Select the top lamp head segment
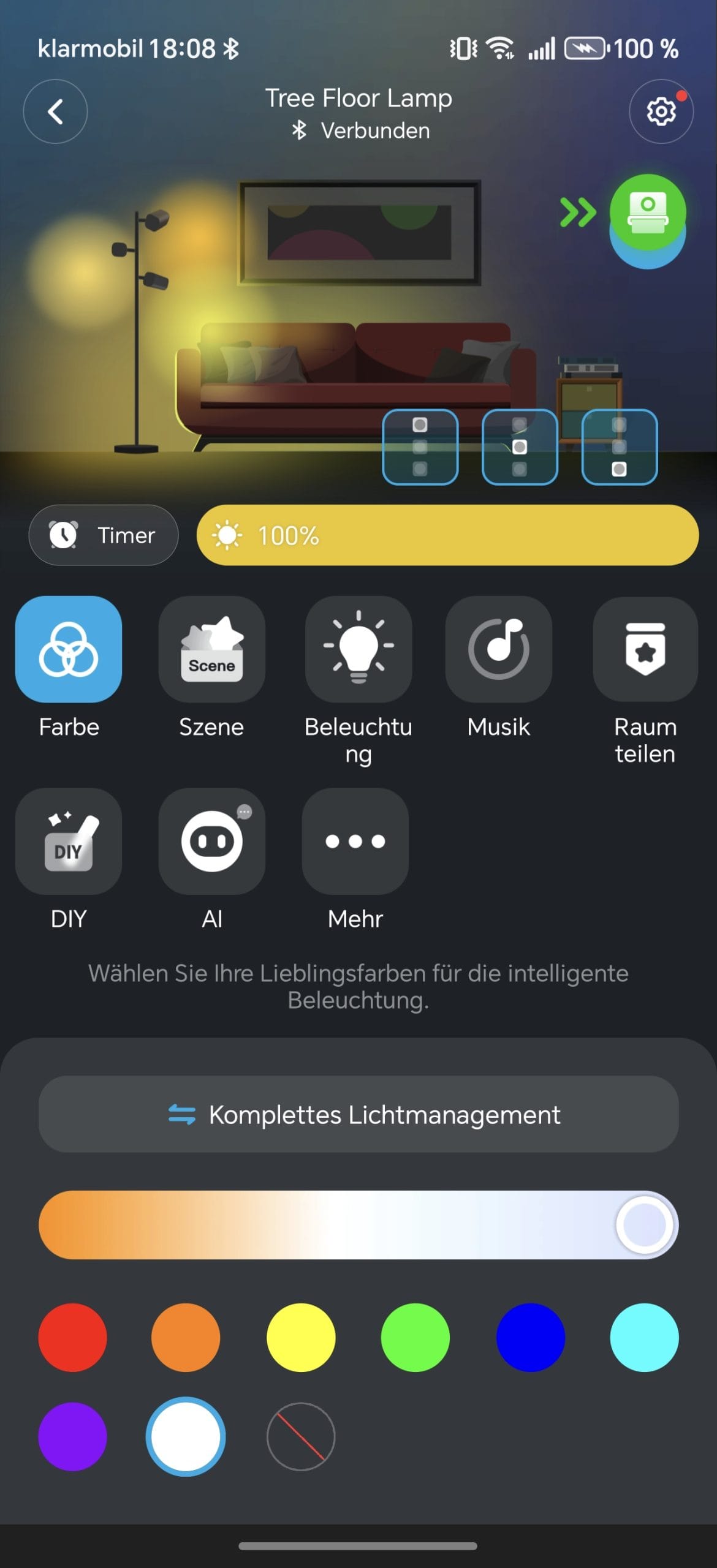717x1568 pixels. coord(420,447)
